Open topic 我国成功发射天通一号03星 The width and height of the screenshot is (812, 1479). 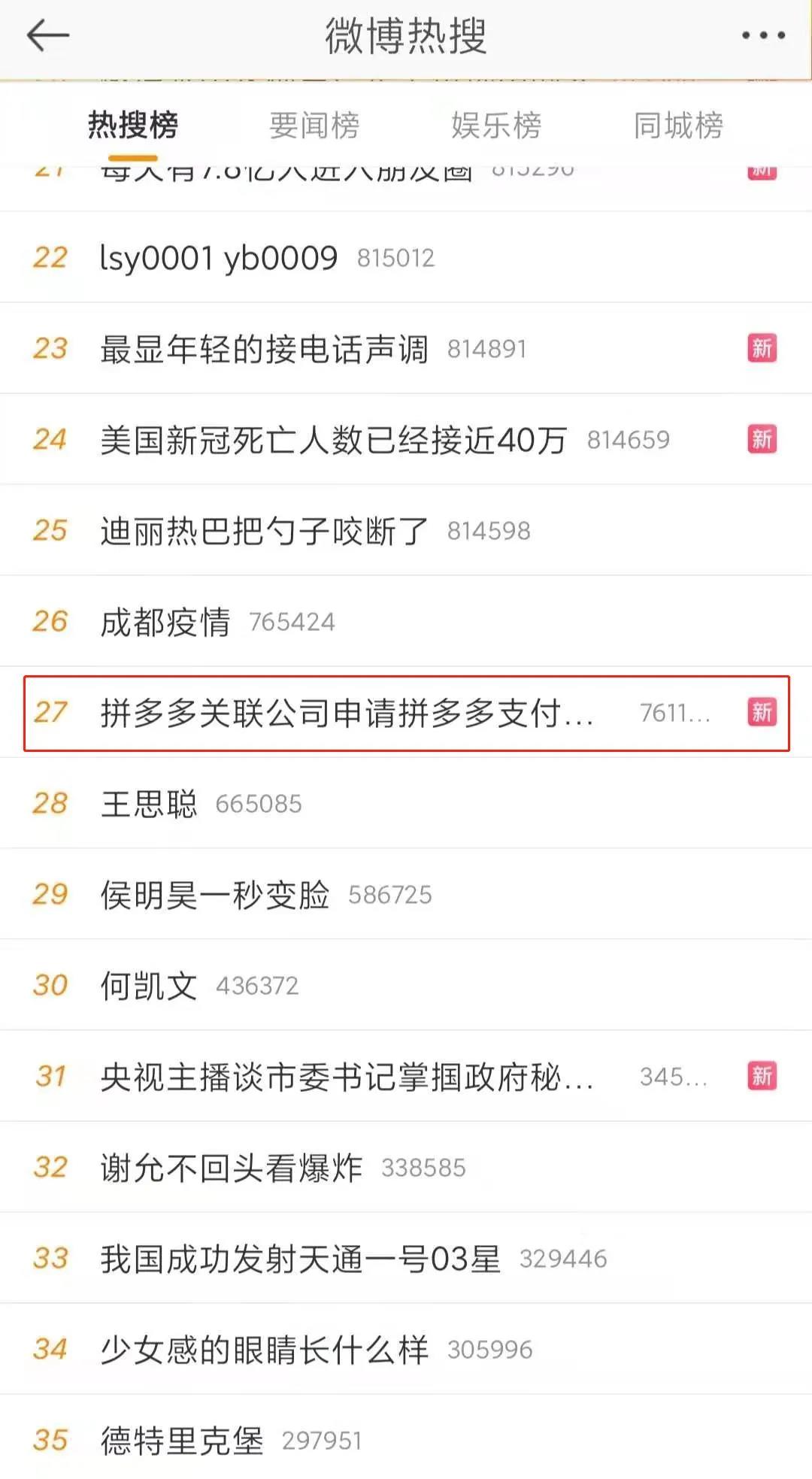pyautogui.click(x=300, y=1259)
